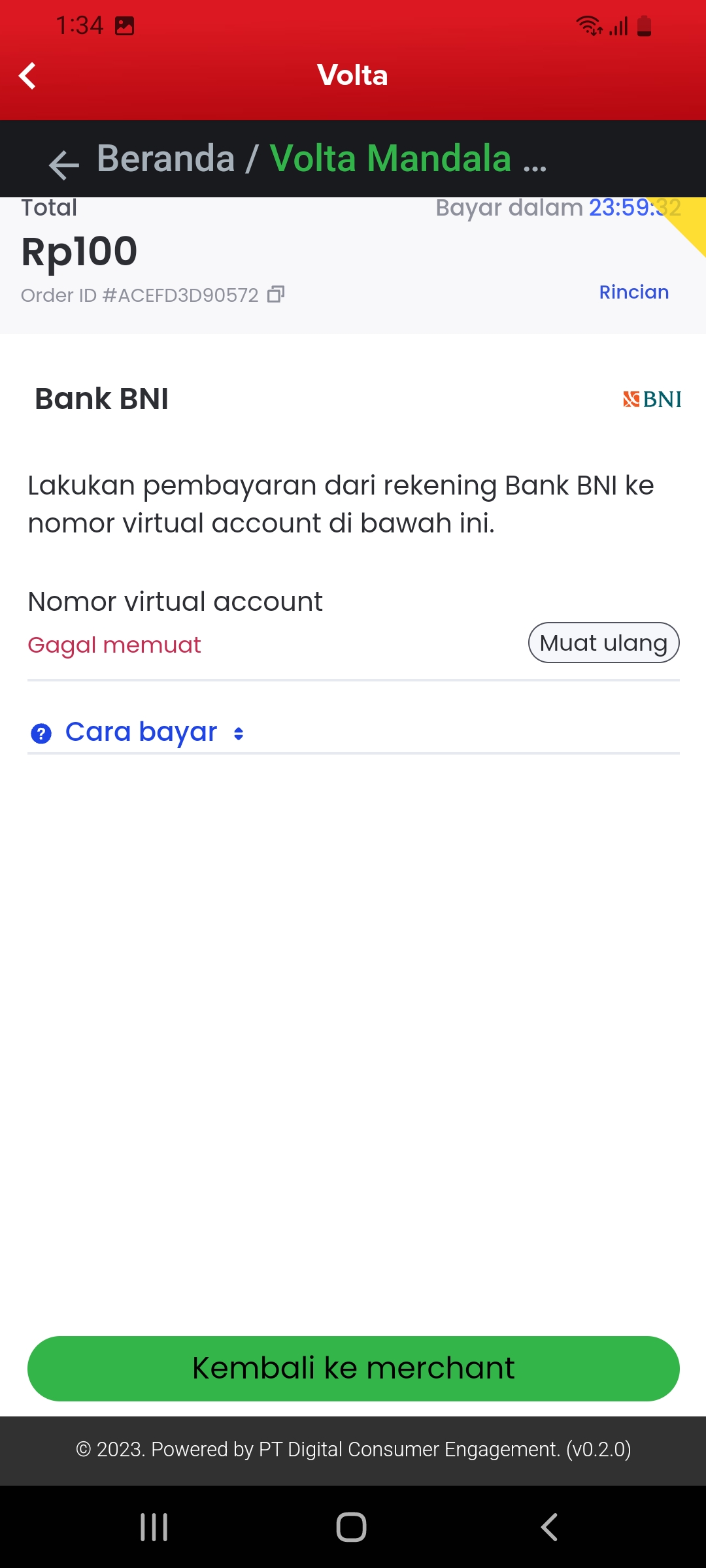Return via Kembali ke merchant button

tap(353, 1368)
